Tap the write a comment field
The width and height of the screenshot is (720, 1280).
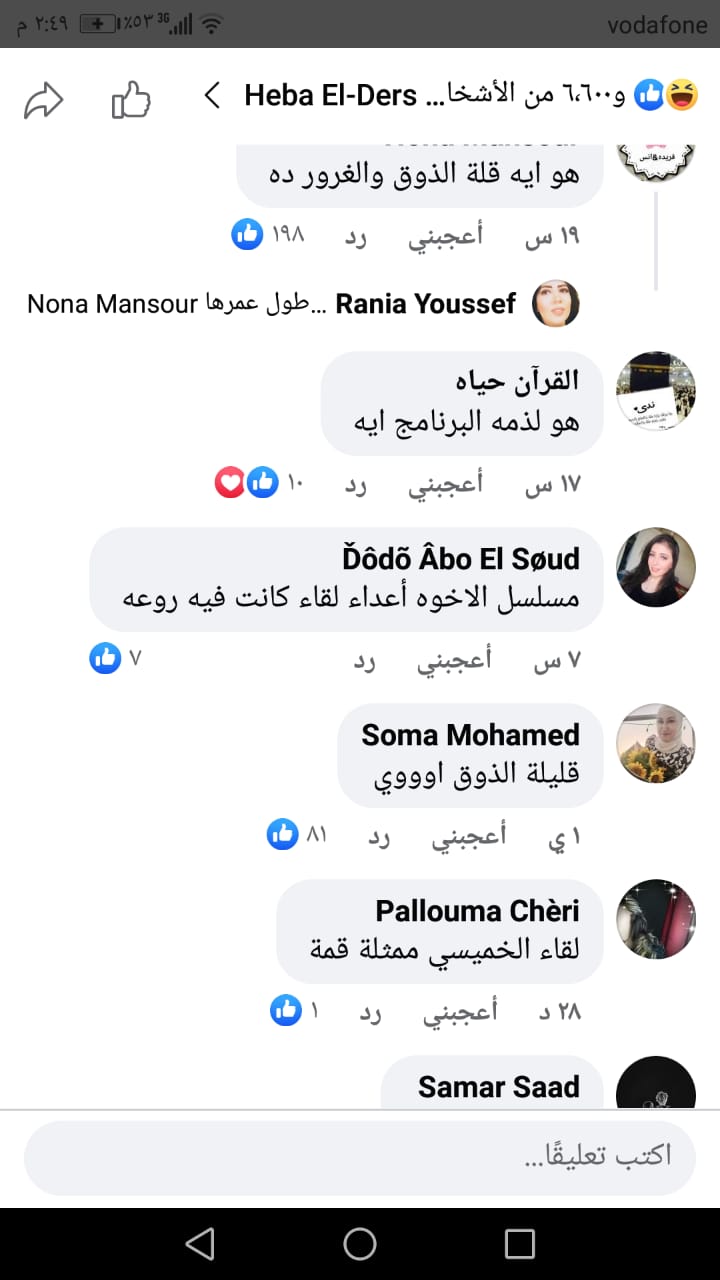[360, 1157]
